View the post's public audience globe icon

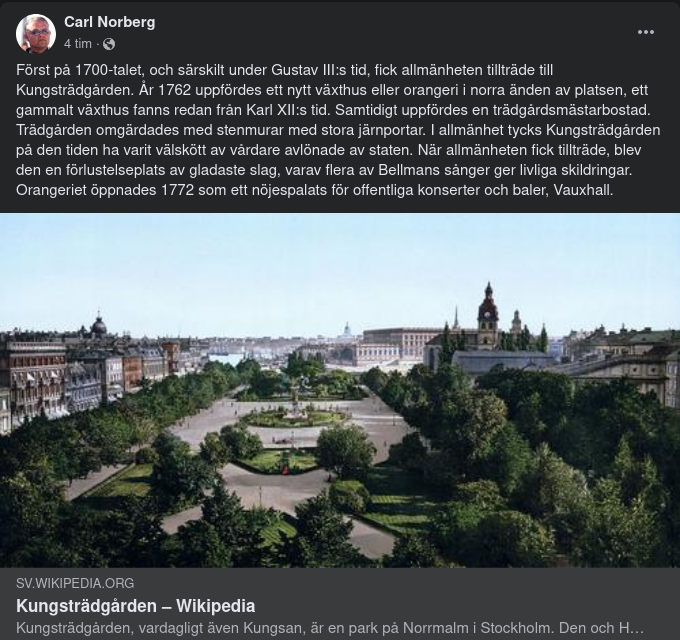tap(109, 44)
